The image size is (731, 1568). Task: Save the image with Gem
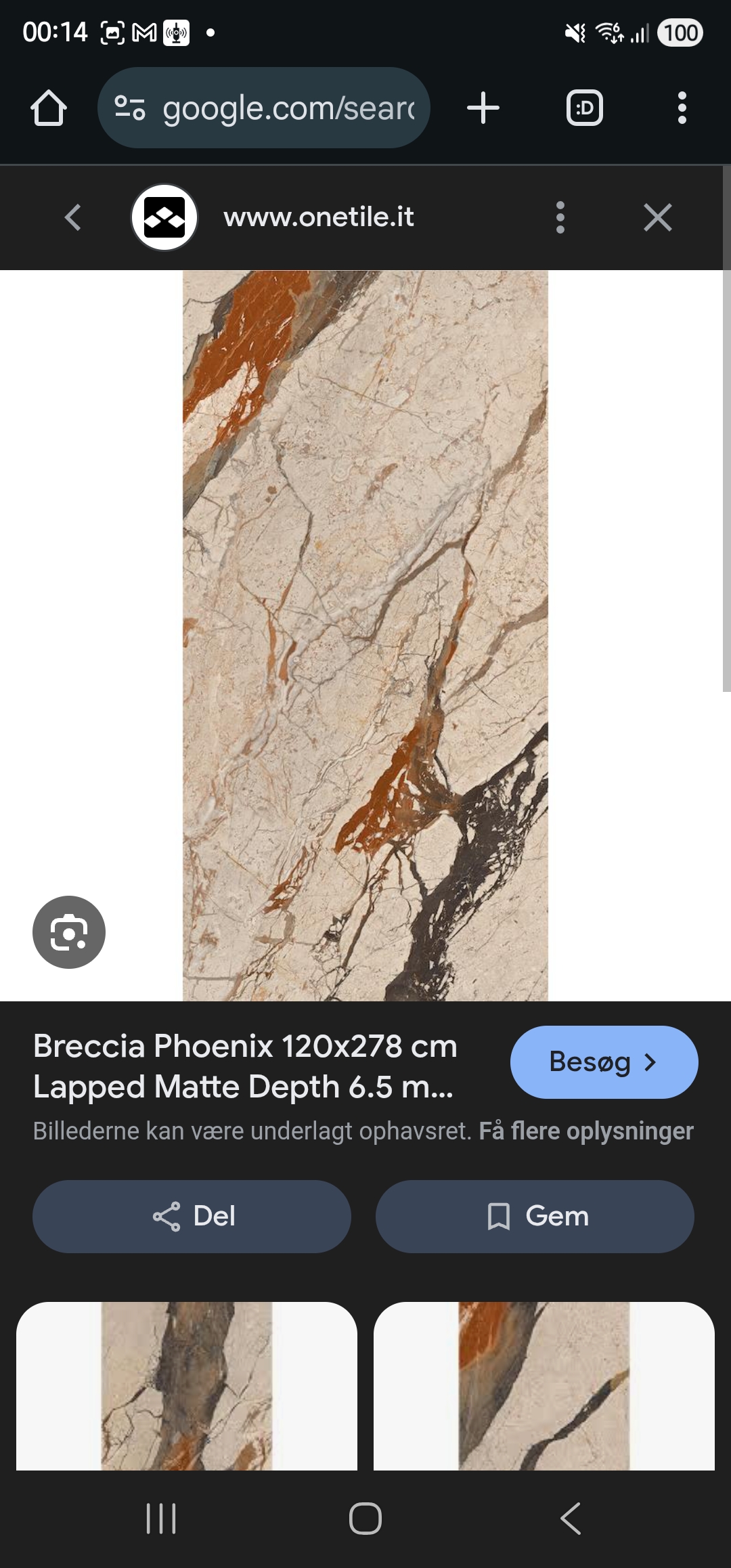tap(535, 1217)
